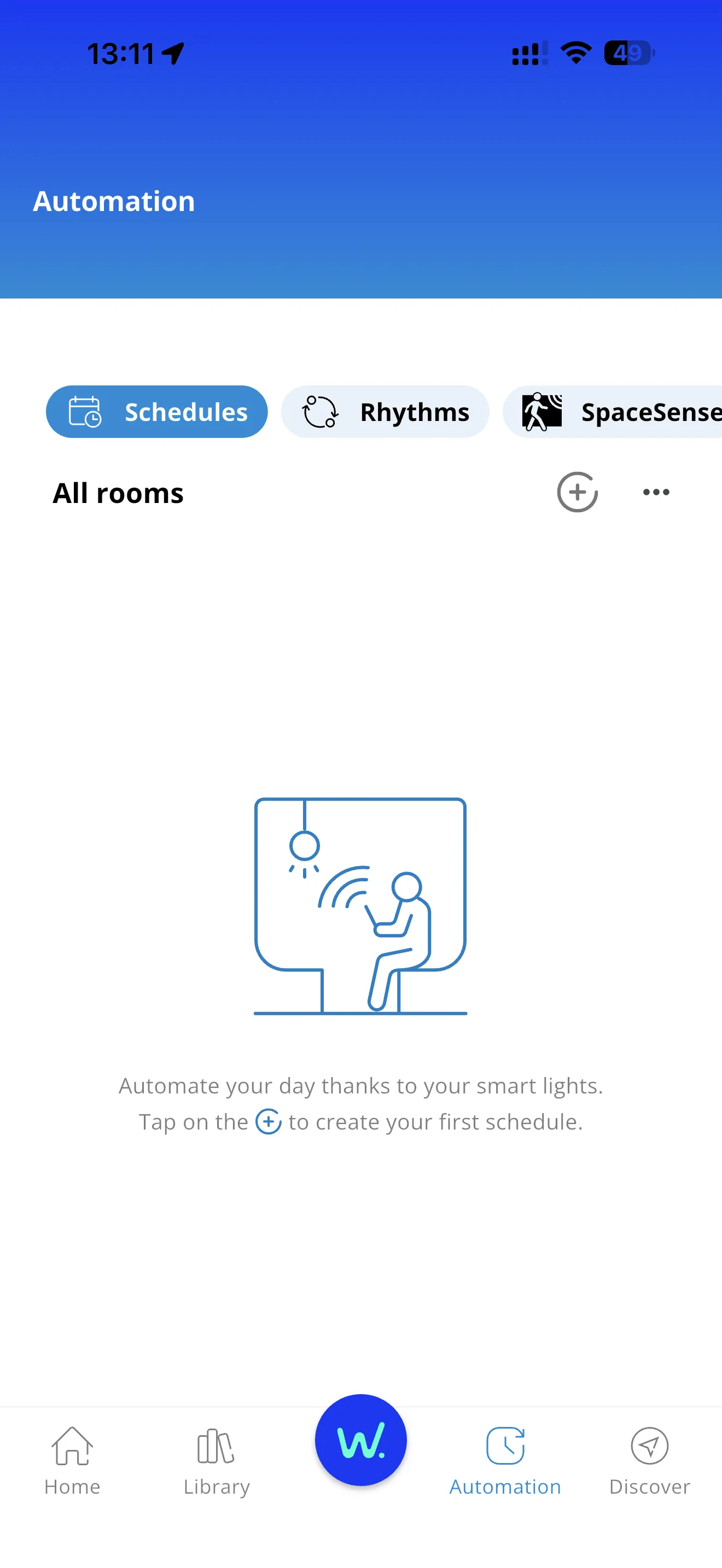Switch to the Discover tab
Screen dimensions: 722x1568
pos(649,1460)
